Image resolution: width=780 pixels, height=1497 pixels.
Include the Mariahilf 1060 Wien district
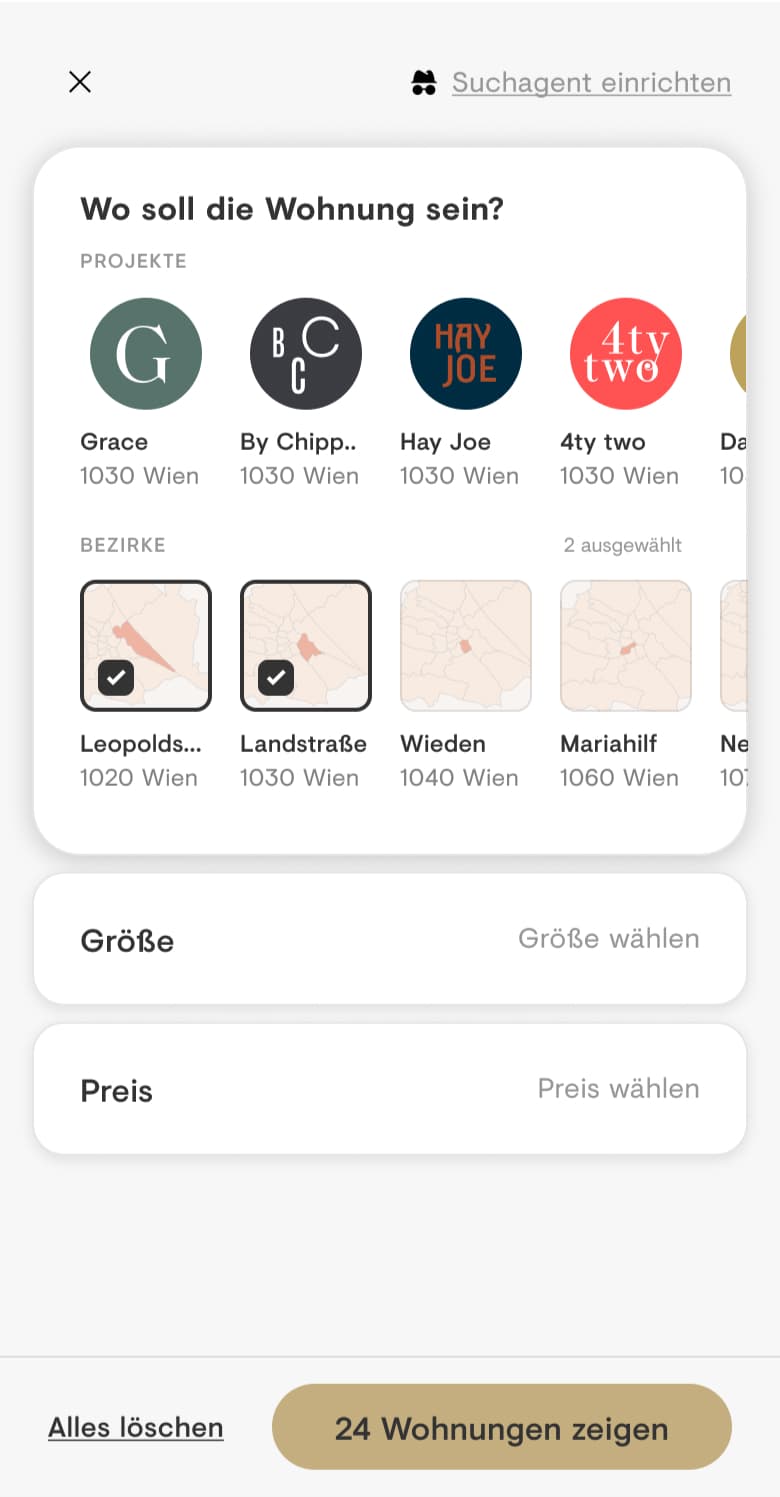(x=626, y=646)
